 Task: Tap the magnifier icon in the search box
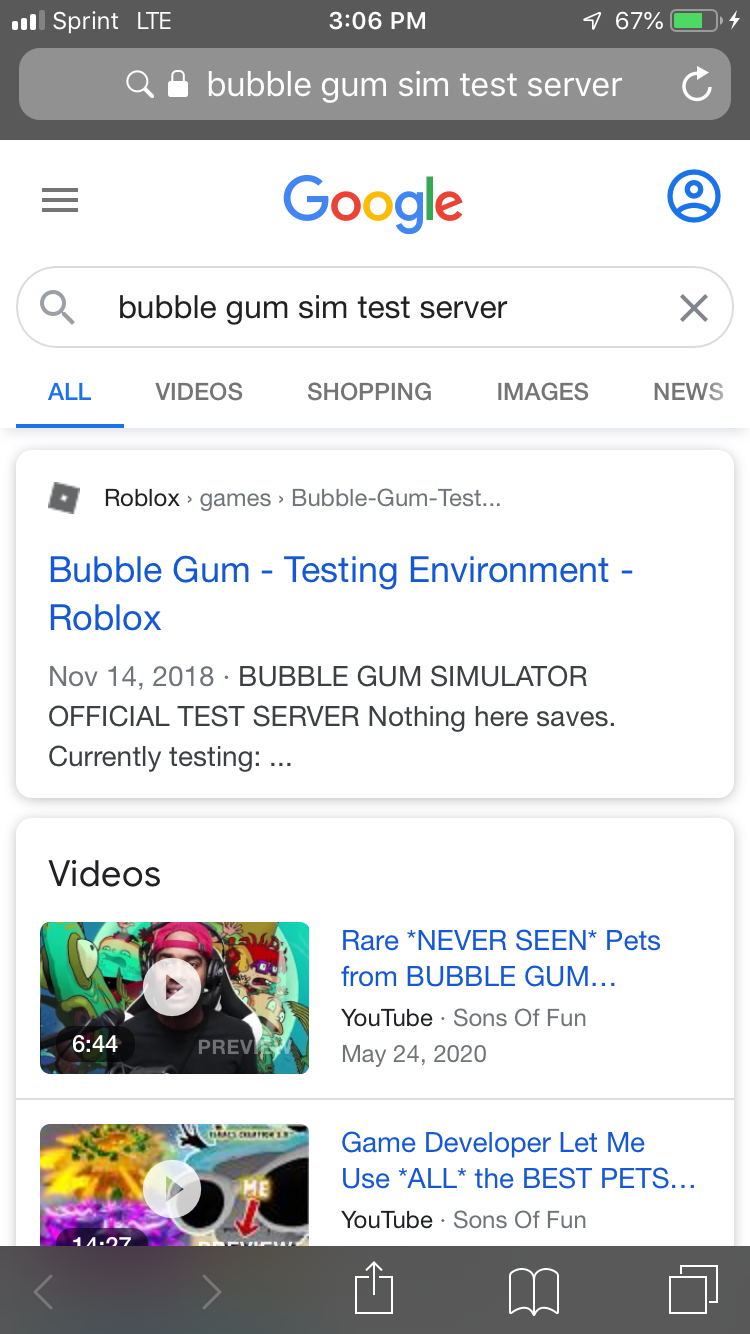58,307
